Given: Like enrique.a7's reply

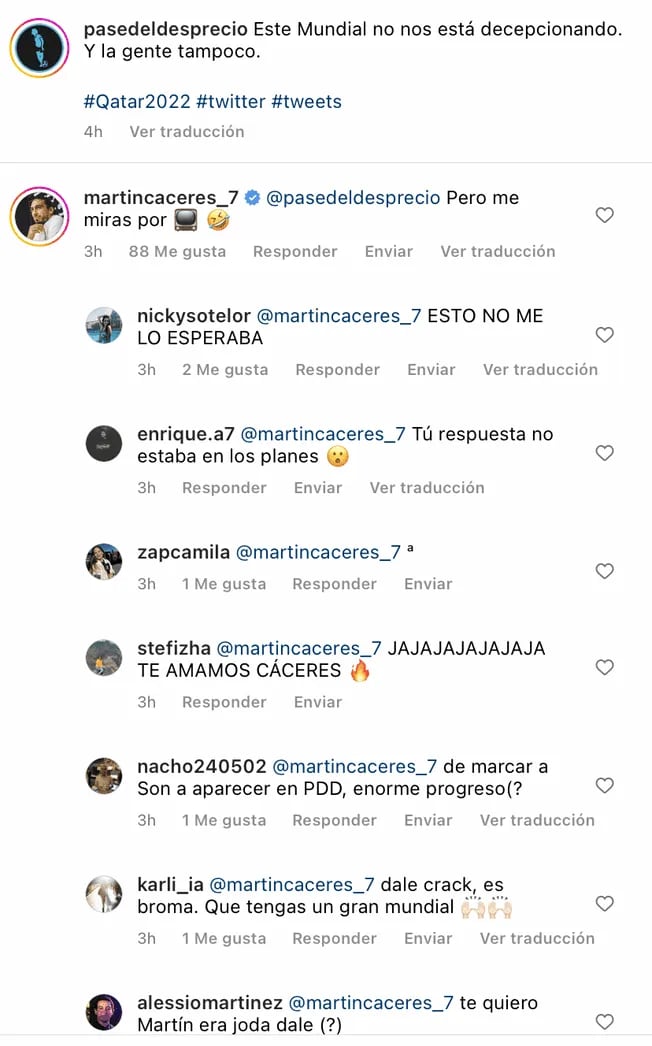Looking at the screenshot, I should point(604,453).
